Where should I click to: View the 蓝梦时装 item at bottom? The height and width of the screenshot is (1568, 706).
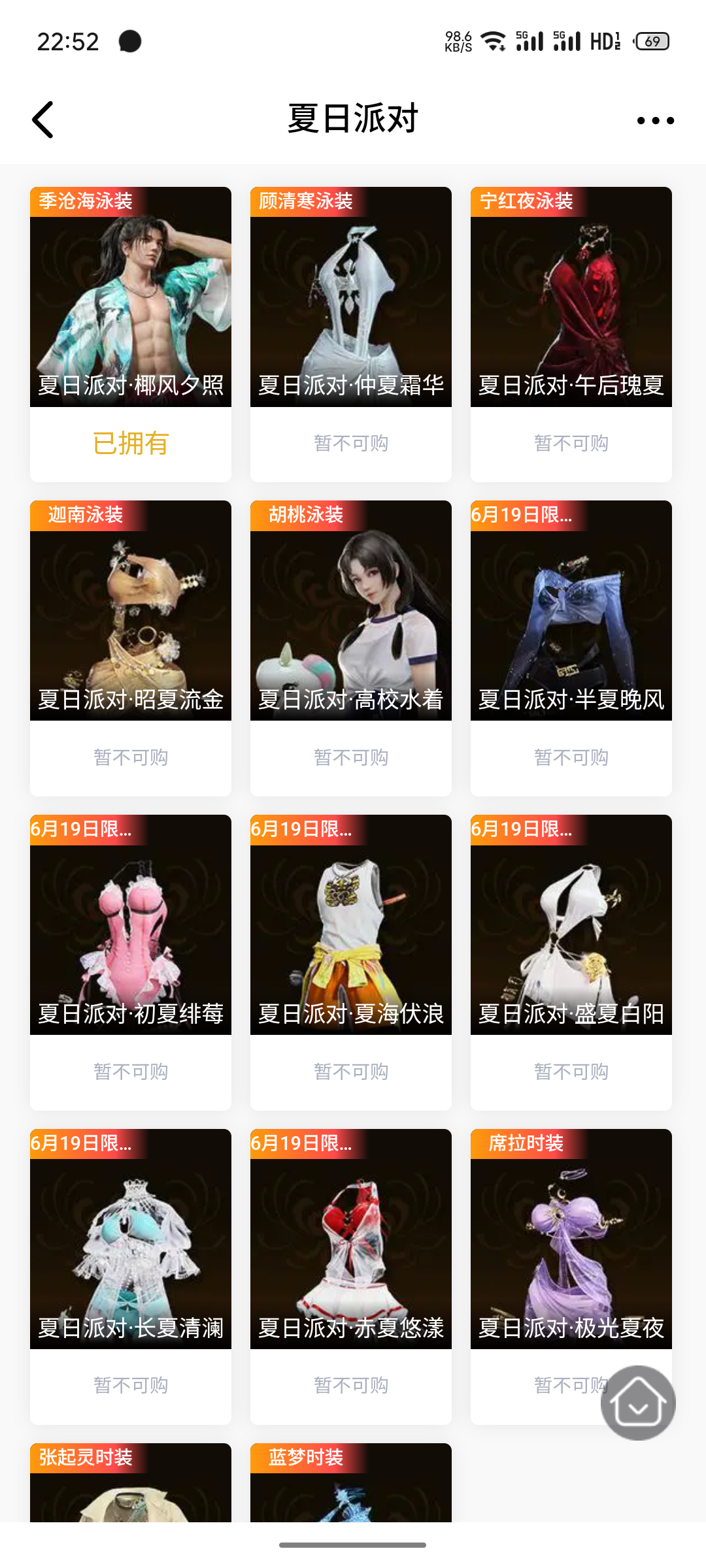(350, 1503)
